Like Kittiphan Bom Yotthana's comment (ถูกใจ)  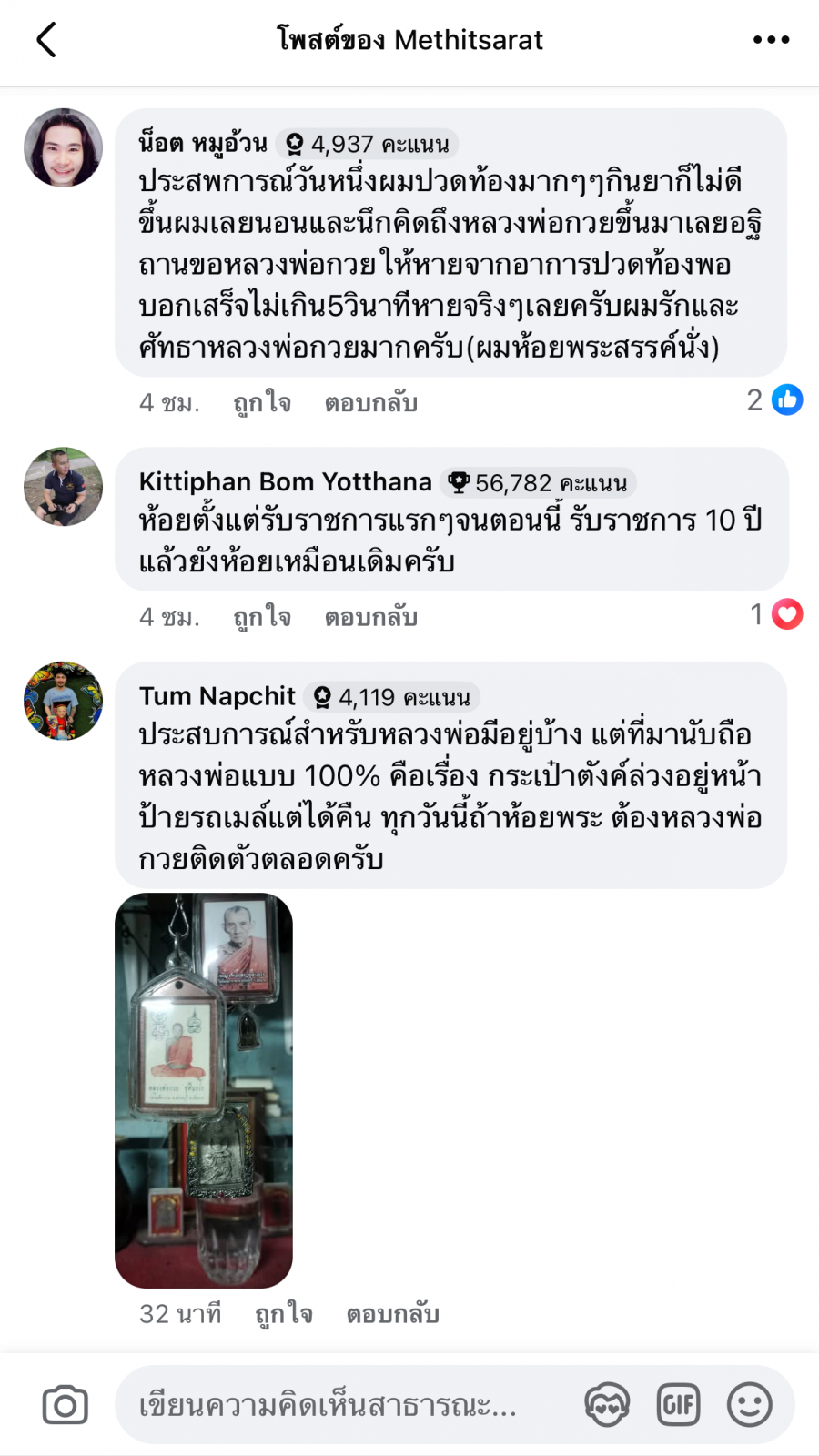(262, 617)
